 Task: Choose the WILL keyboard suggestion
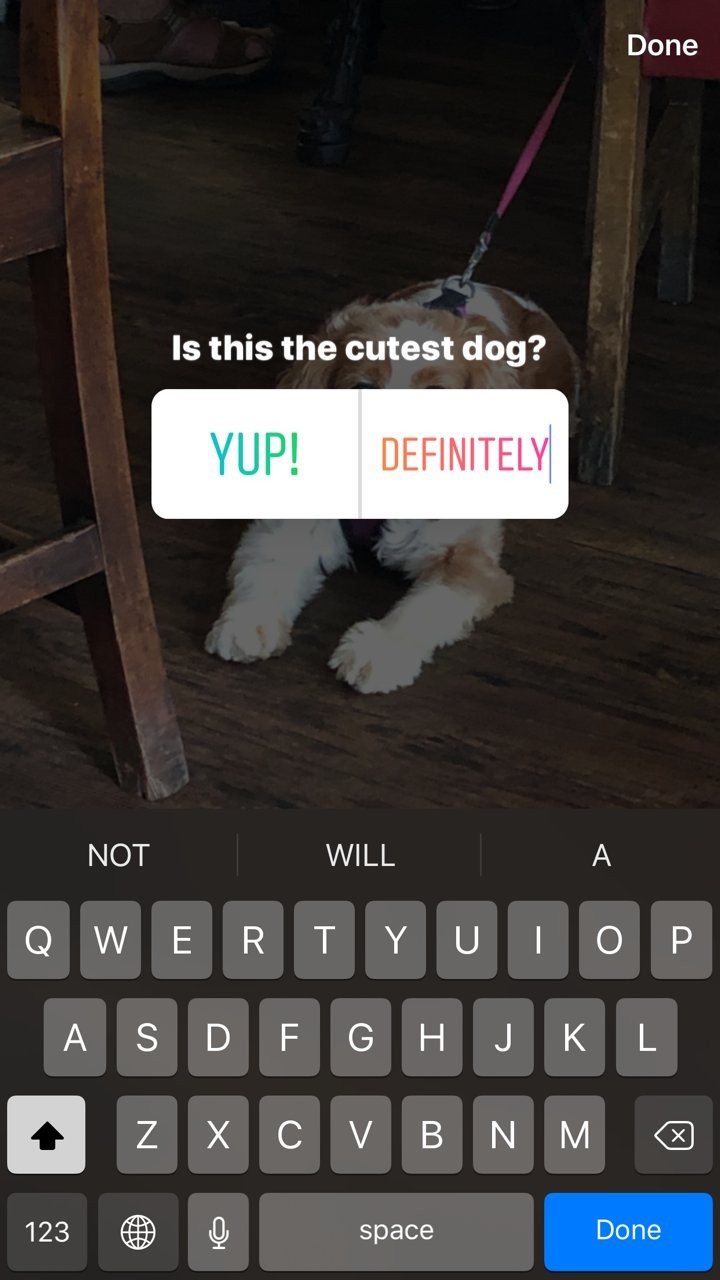pyautogui.click(x=360, y=855)
